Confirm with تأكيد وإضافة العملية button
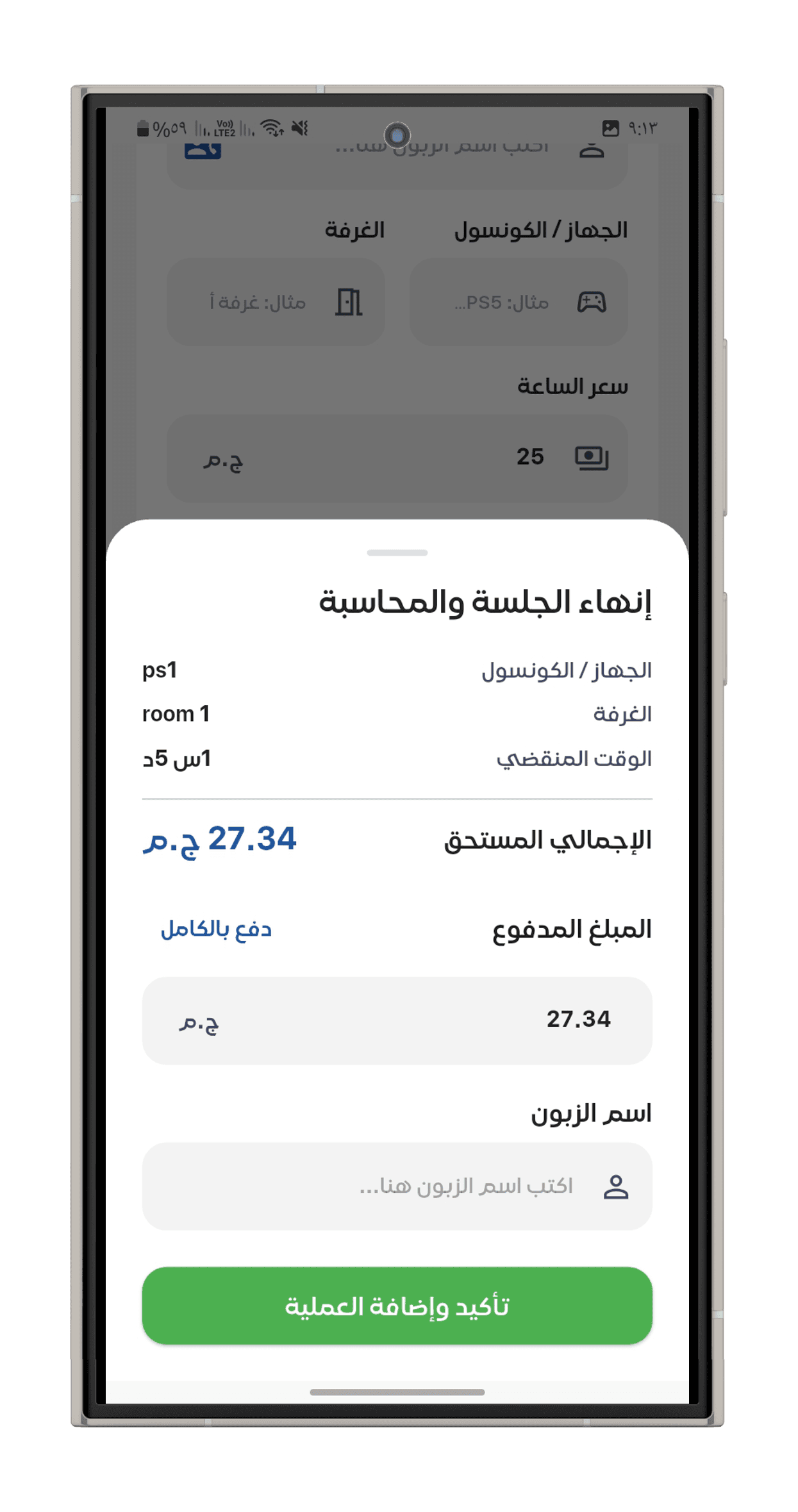The image size is (798, 1512). point(397,1306)
